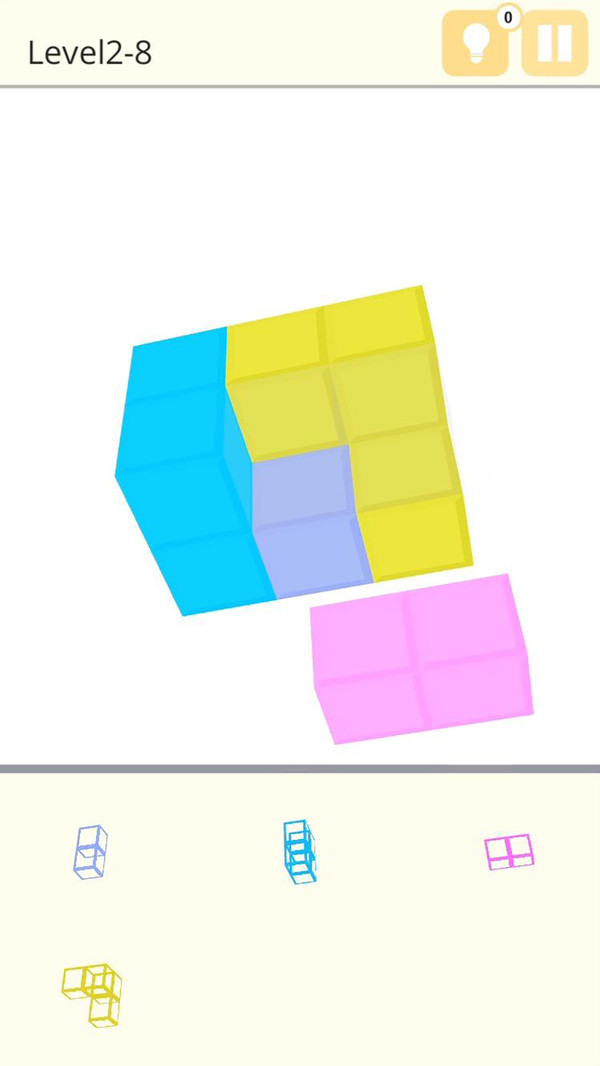Select the purple two-cube piece outline
Viewport: 600px width, 1066px height.
click(x=90, y=851)
